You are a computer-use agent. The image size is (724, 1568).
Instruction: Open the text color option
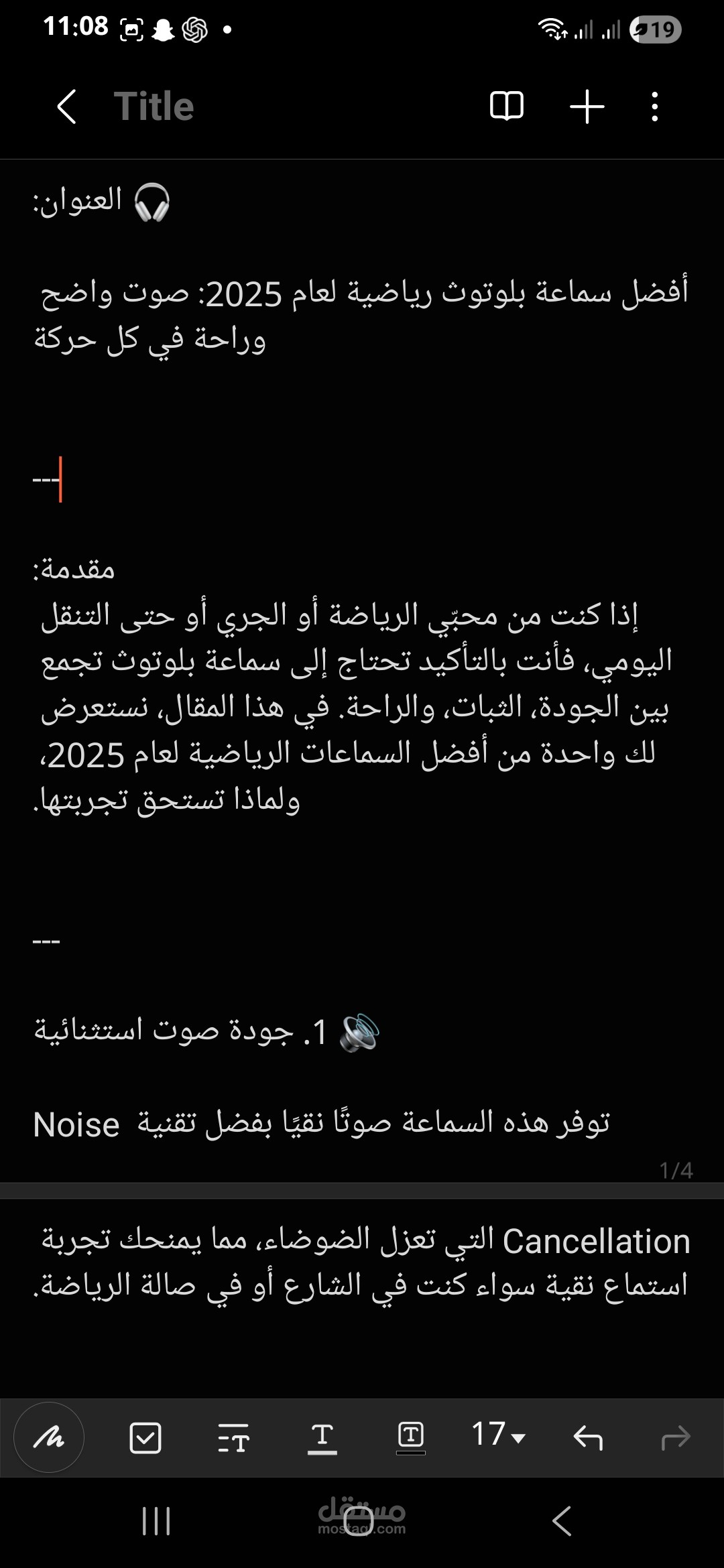(322, 1438)
